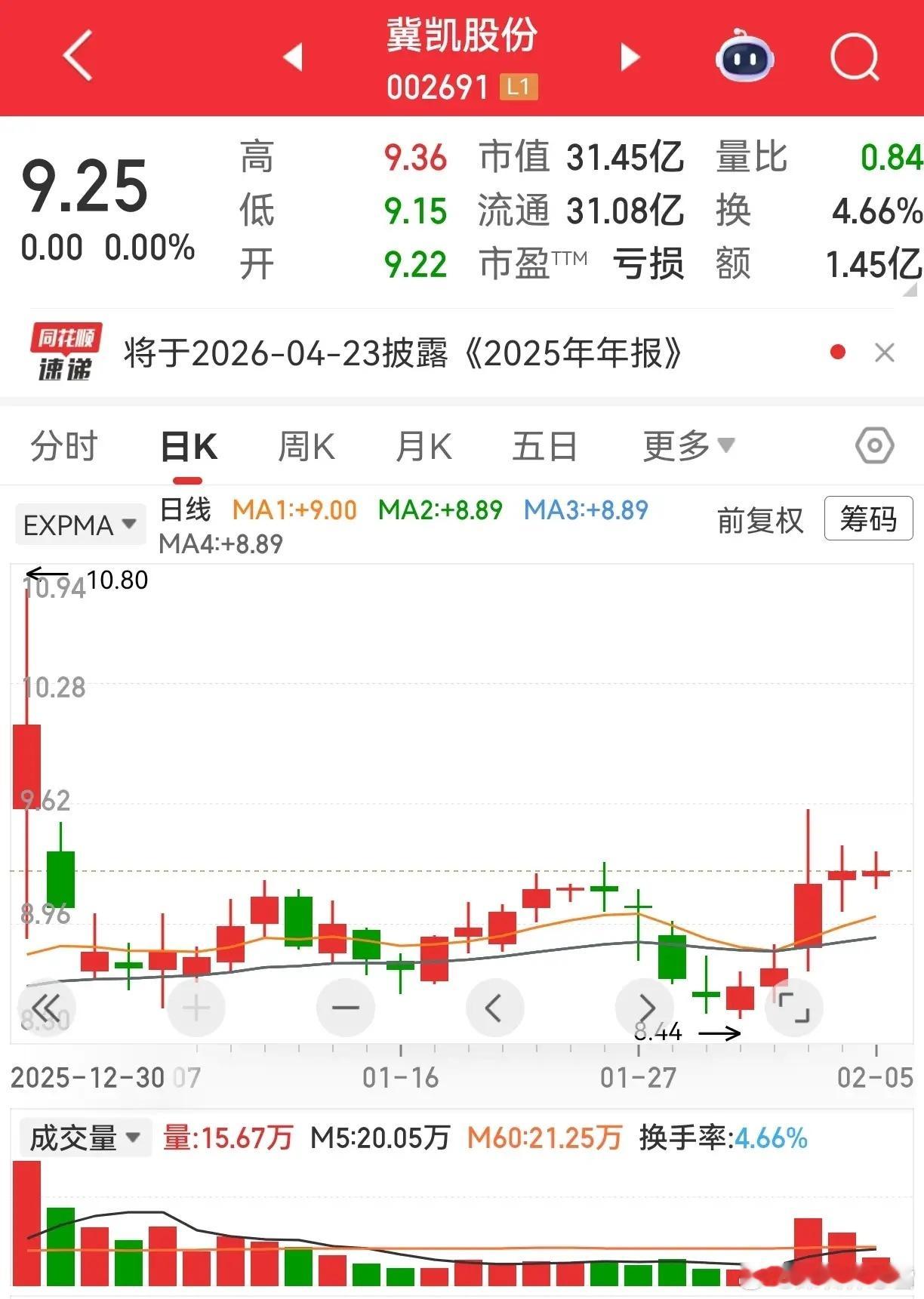Go to the next stock with the right triangle
Image resolution: width=924 pixels, height=1299 pixels.
click(x=629, y=58)
